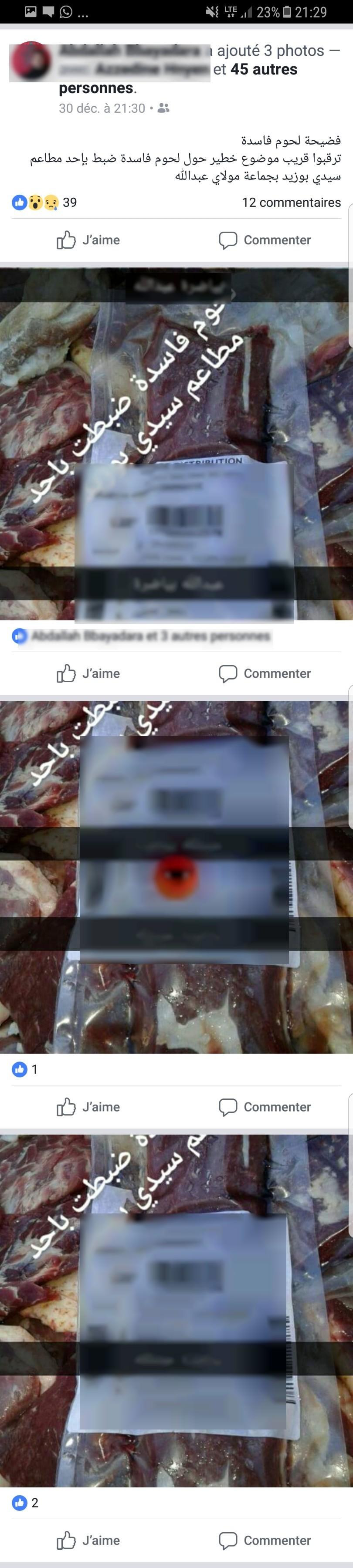The width and height of the screenshot is (353, 1568).
Task: Open the 12 commentaires list
Action: tap(291, 202)
